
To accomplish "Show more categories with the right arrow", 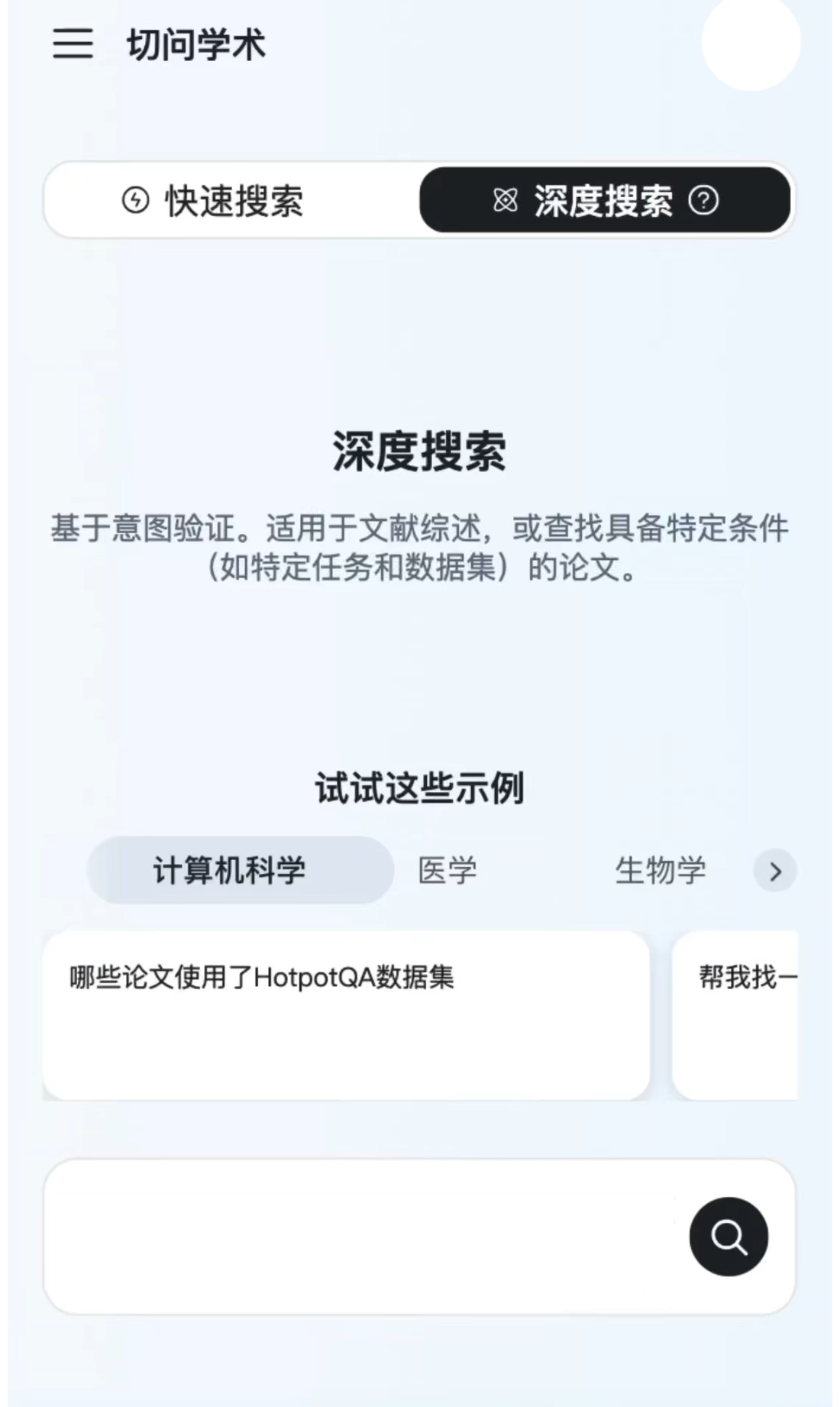I will [x=775, y=871].
